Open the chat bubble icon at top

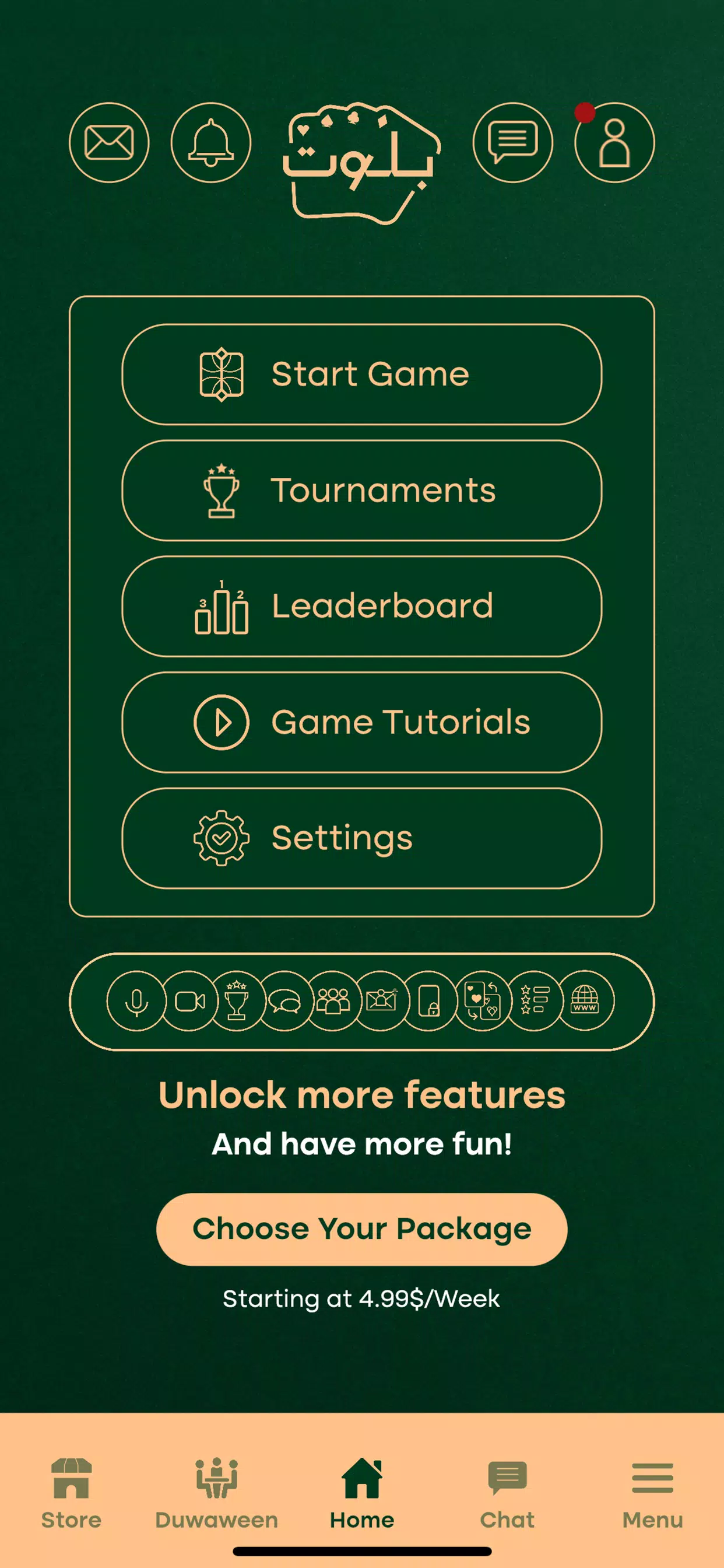[512, 142]
